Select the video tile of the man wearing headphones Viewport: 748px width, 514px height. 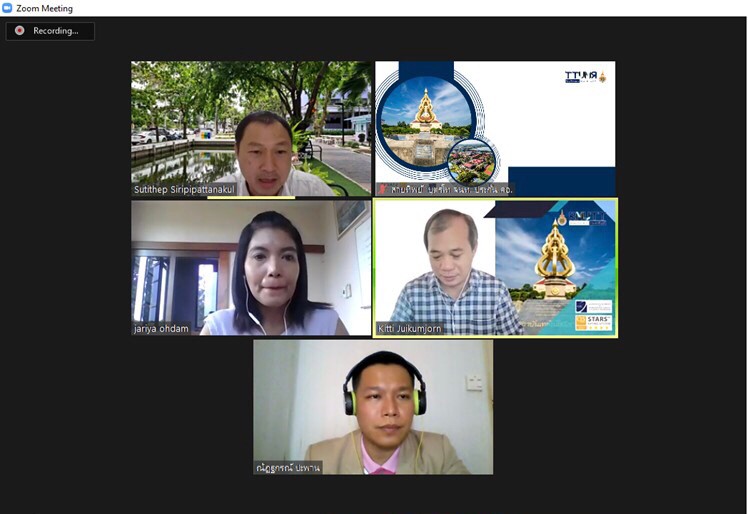(x=373, y=406)
